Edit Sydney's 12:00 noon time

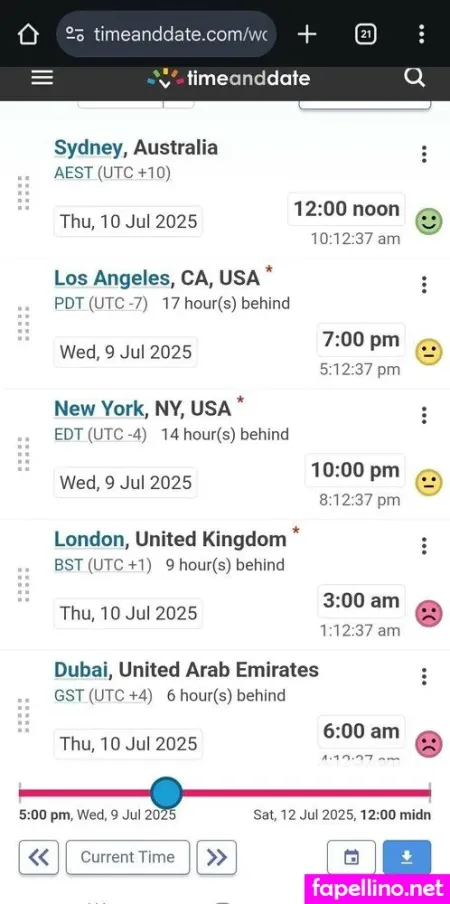click(346, 209)
